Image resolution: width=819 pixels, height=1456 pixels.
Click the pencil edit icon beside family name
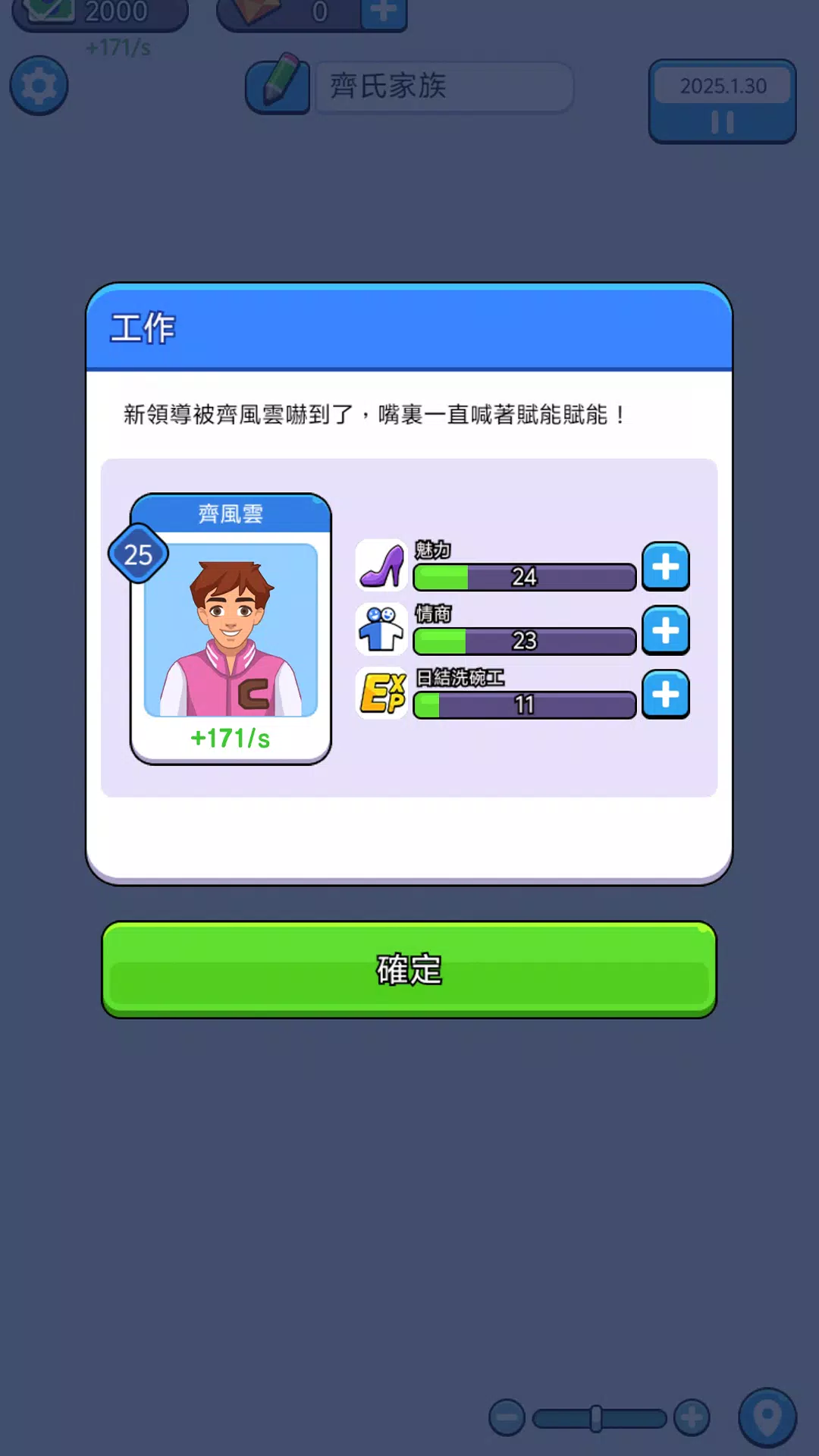(x=278, y=86)
